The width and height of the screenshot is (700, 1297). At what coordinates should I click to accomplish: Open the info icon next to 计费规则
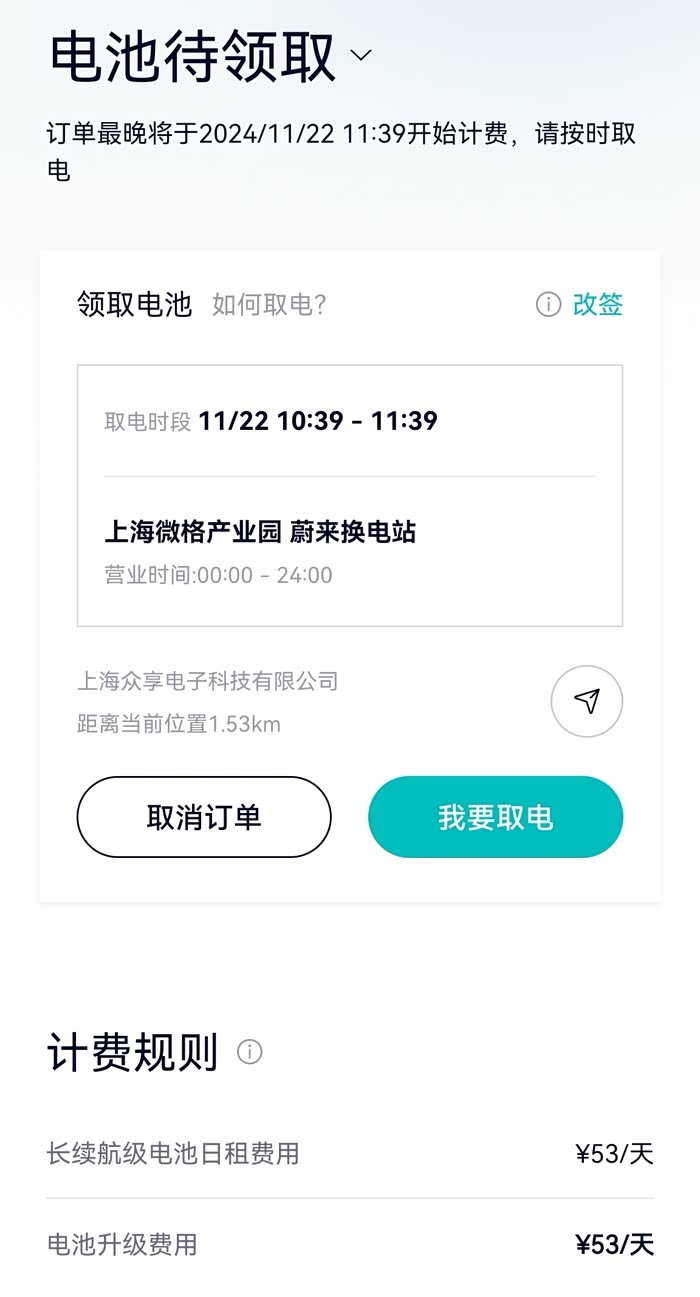[x=250, y=1052]
